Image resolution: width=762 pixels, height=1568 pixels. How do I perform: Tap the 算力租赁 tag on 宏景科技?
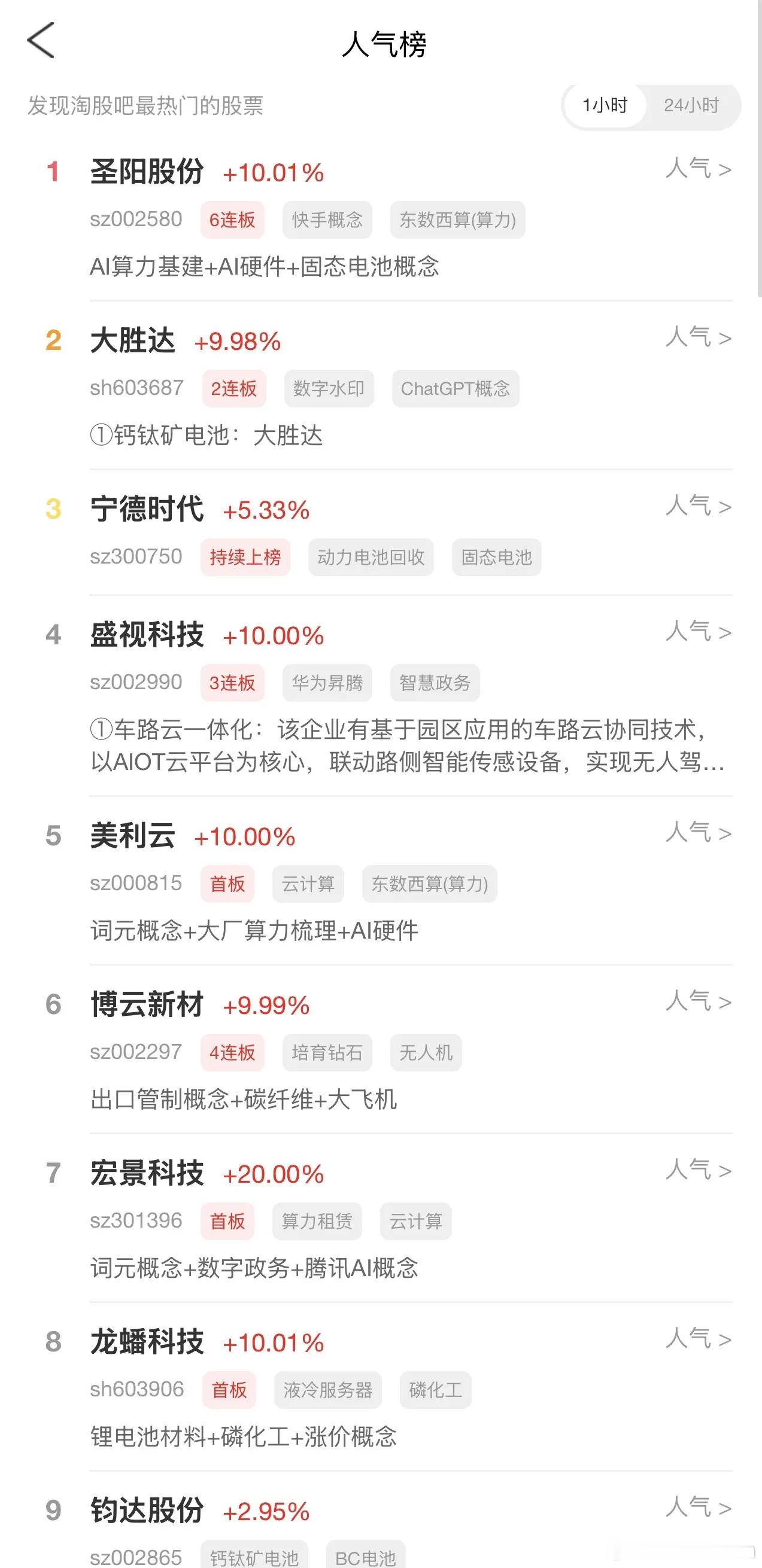coord(317,1221)
